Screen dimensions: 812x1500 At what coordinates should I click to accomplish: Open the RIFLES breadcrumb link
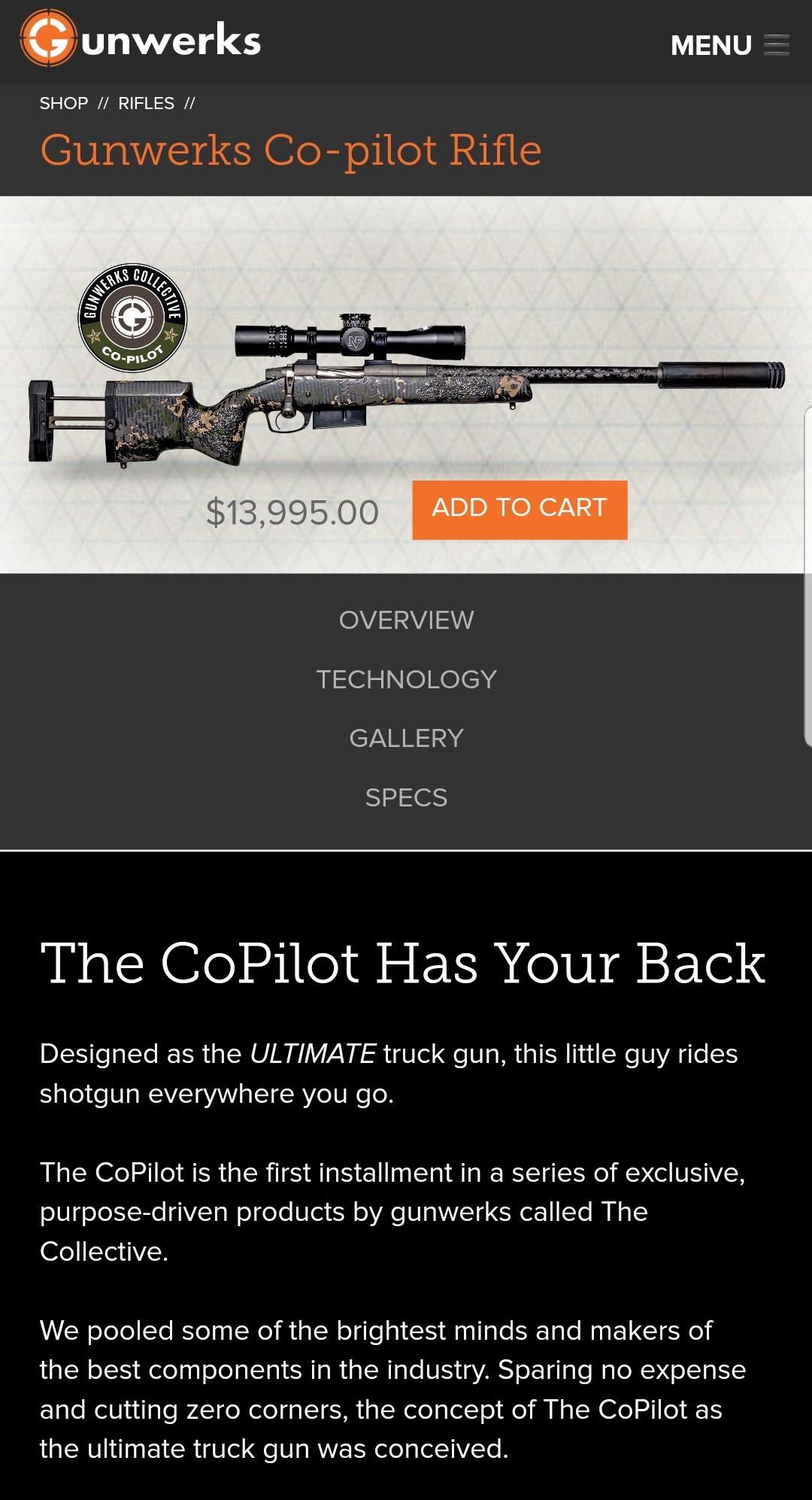146,103
